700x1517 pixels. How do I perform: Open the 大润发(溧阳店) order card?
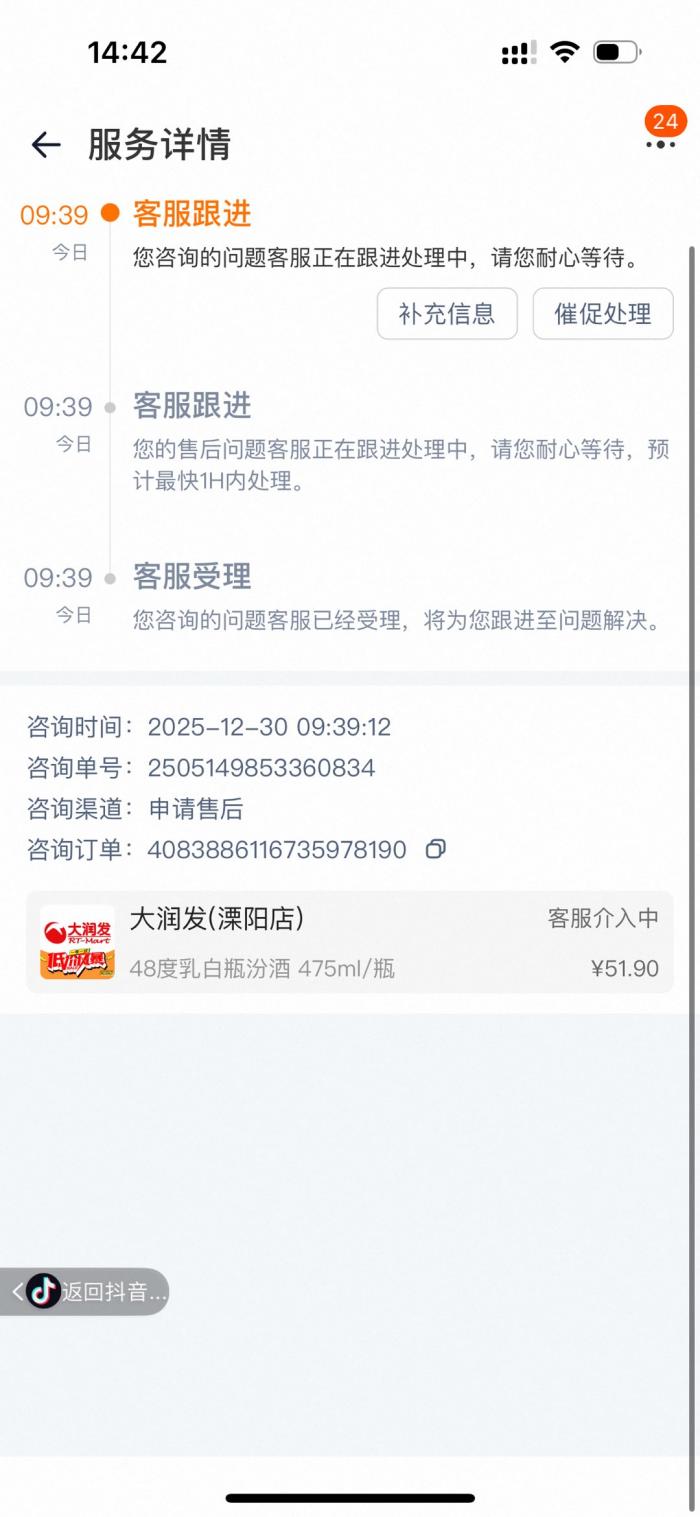point(349,942)
